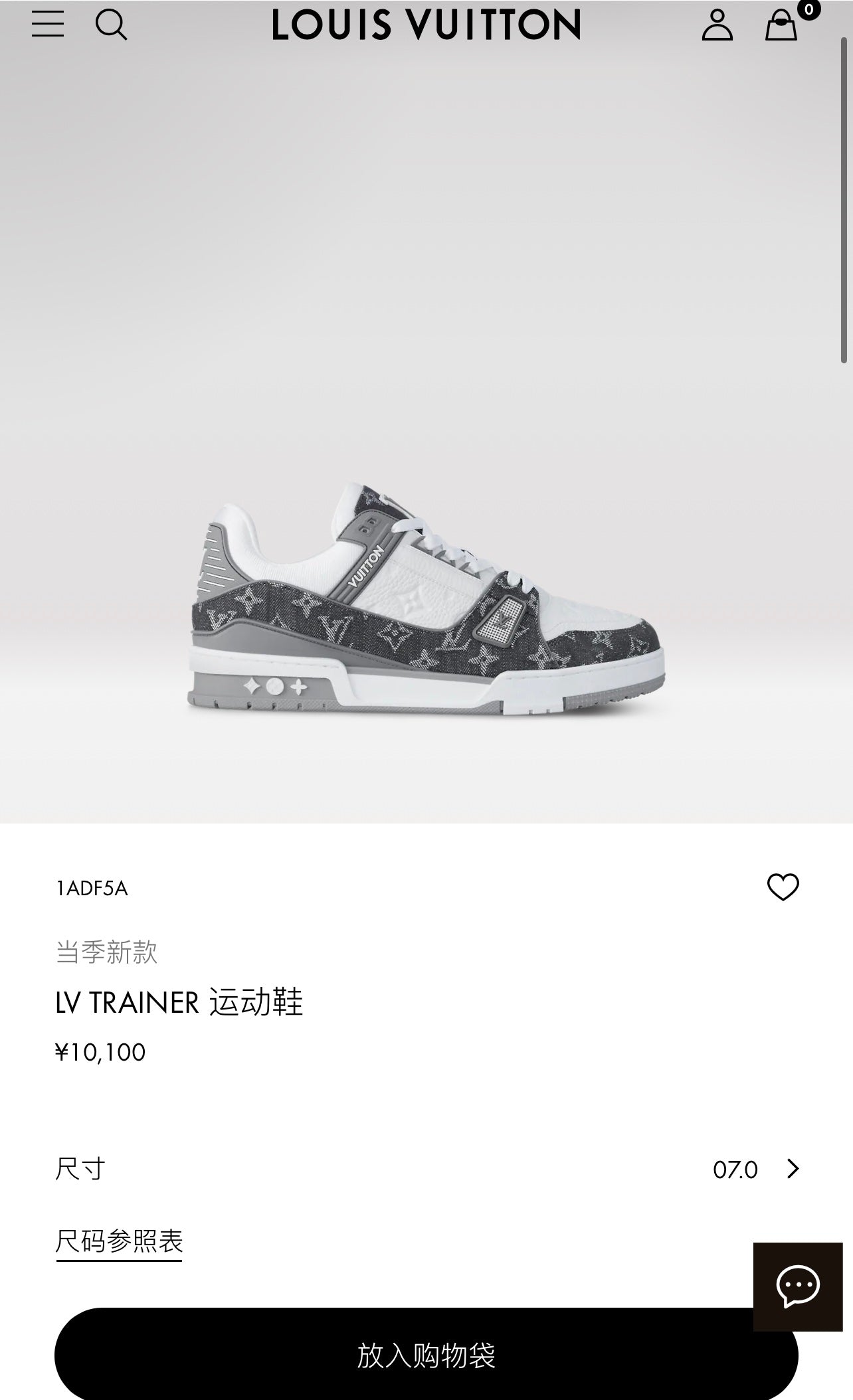Open the 尺码参照表 size guide
The image size is (853, 1400).
[x=119, y=1241]
